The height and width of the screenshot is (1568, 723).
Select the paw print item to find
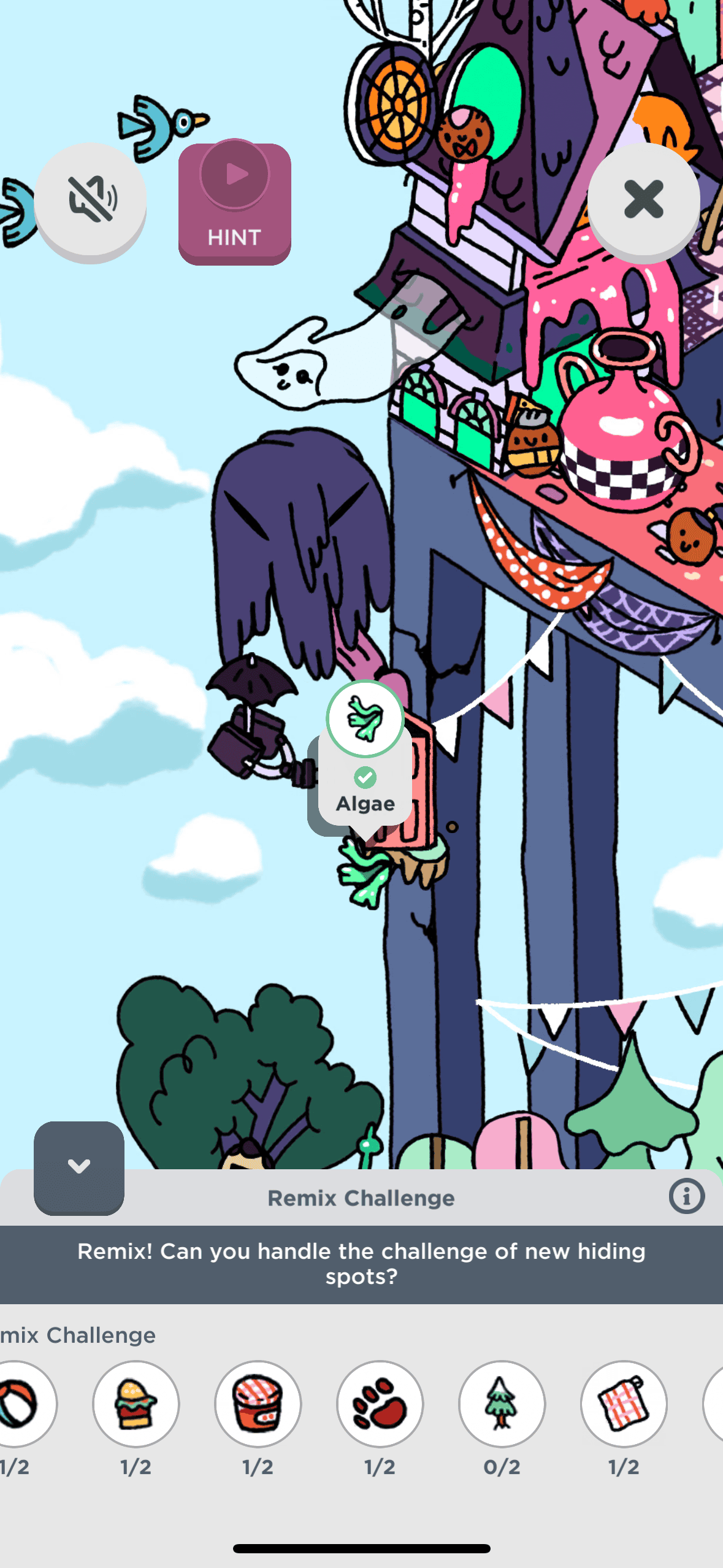[x=380, y=1404]
